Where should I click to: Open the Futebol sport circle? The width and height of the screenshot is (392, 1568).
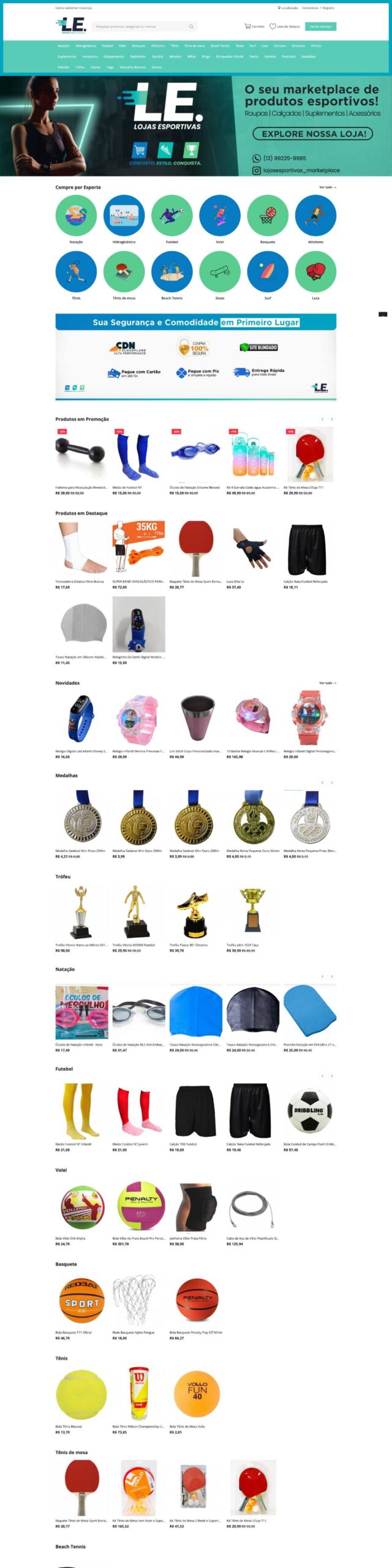pos(172,216)
